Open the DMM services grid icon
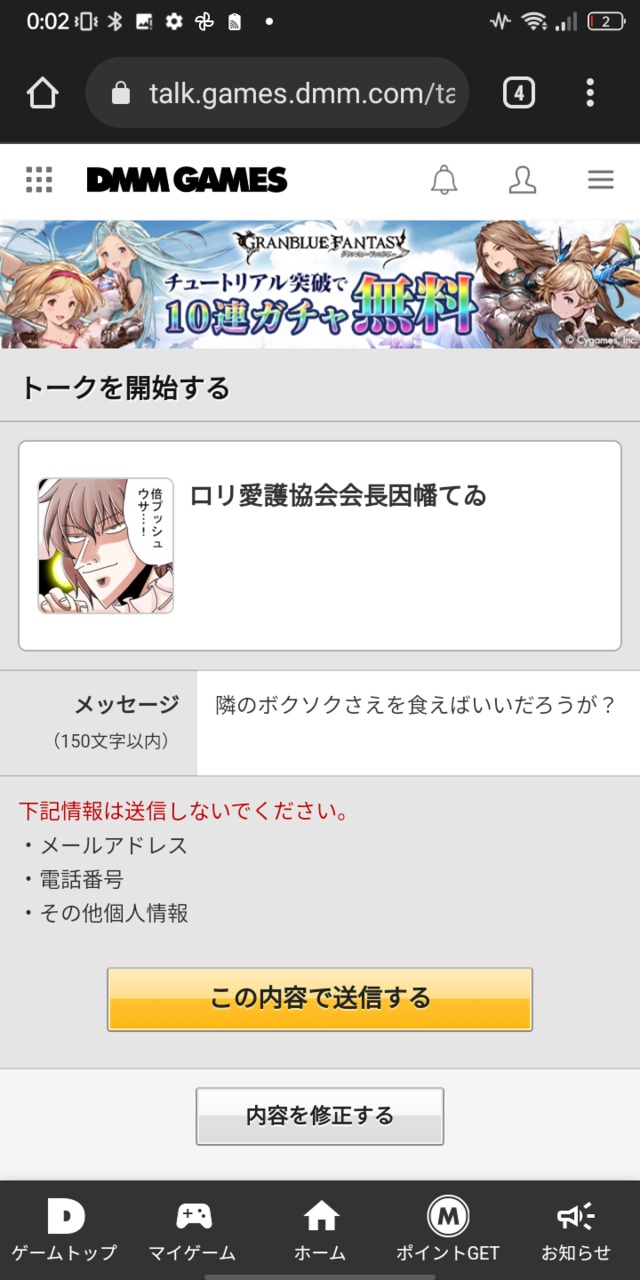This screenshot has height=1280, width=640. (x=39, y=180)
